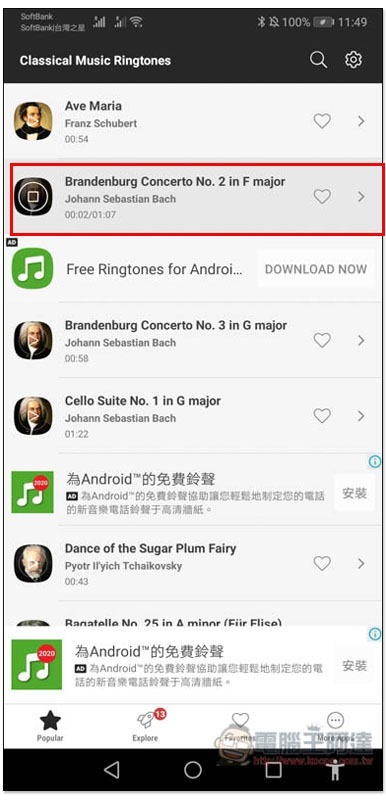Heart the Cello Suite No. 1 ringtone

pyautogui.click(x=322, y=416)
